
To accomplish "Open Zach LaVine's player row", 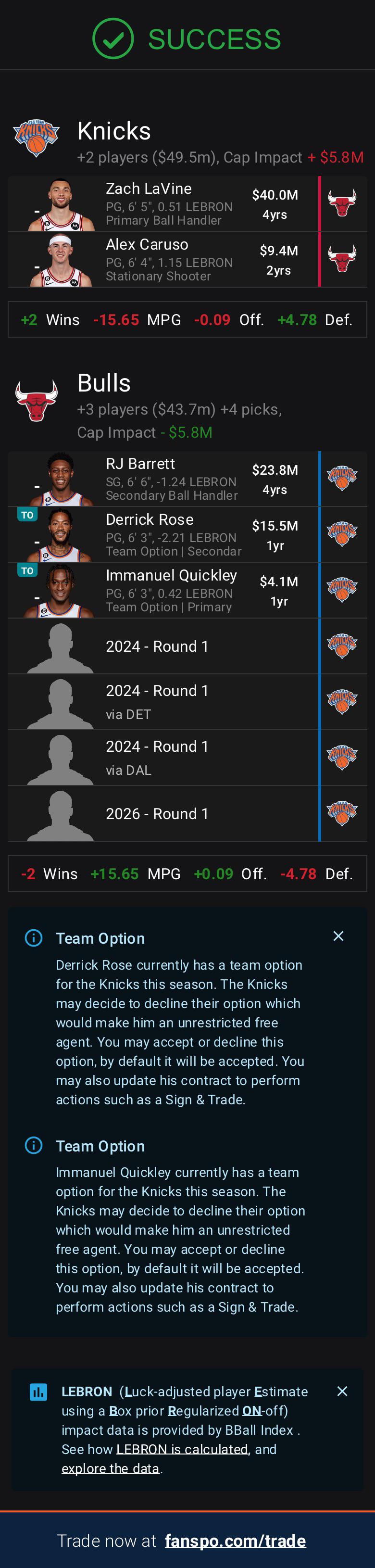I will tap(164, 204).
